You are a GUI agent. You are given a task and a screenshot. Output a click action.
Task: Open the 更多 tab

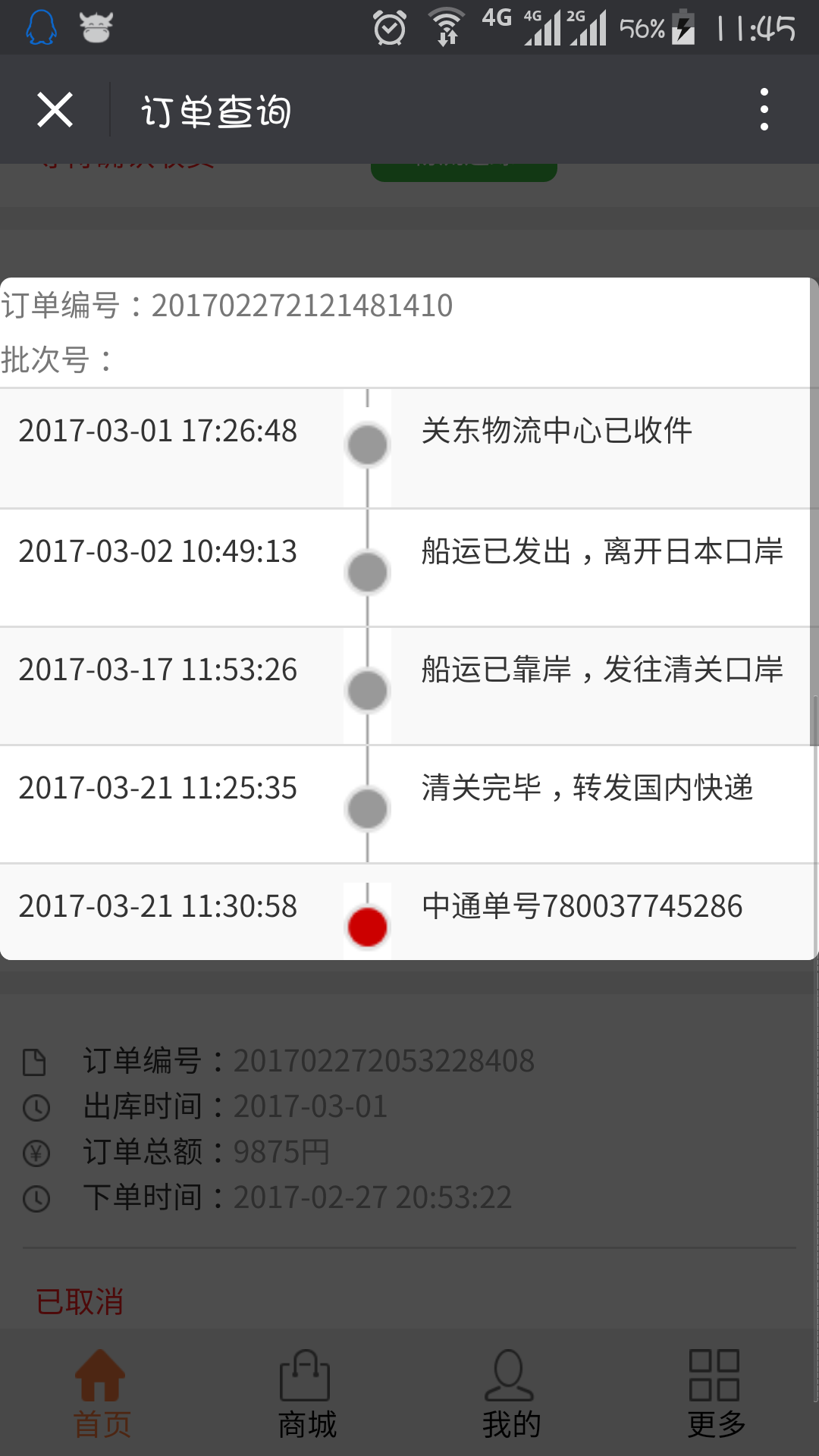pos(716,1394)
